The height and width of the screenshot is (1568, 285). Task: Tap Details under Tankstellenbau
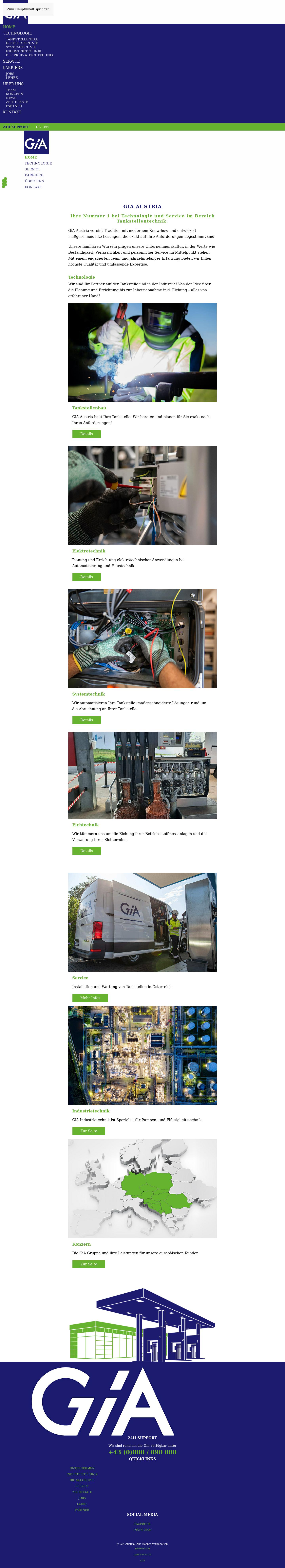[86, 434]
